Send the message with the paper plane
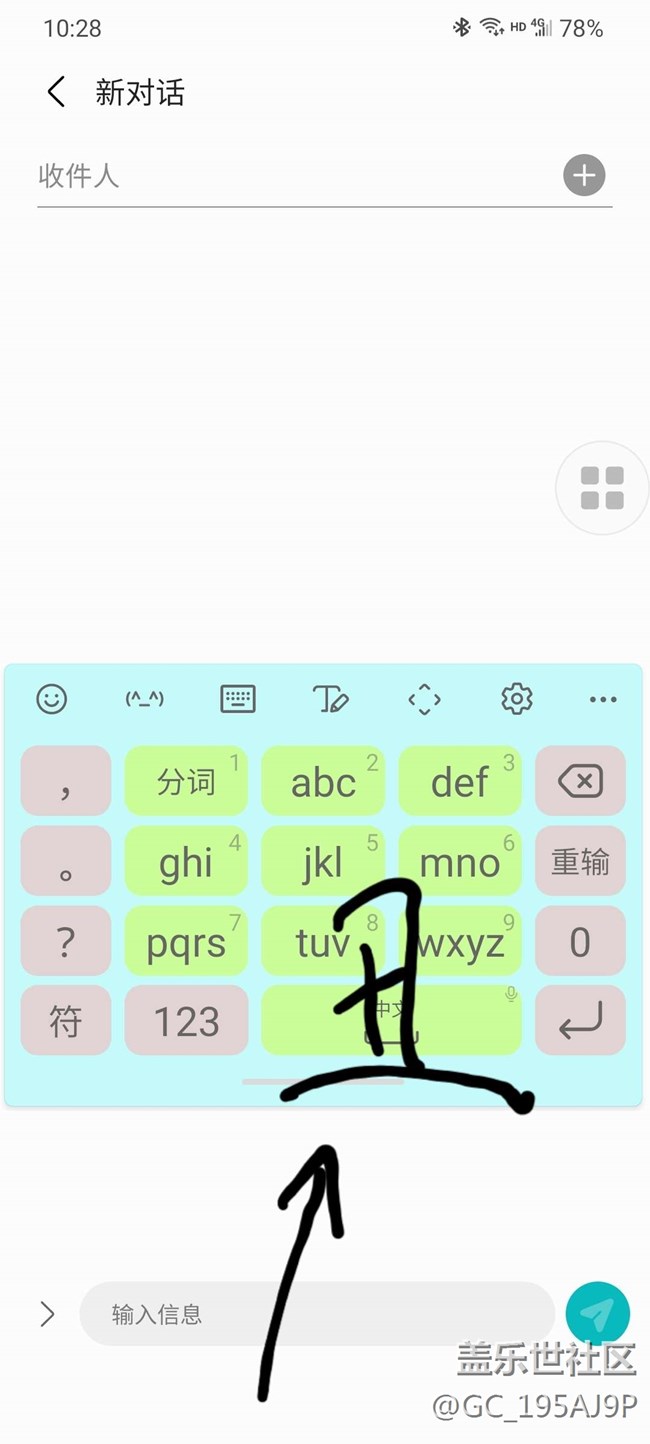The image size is (650, 1444). 597,1313
